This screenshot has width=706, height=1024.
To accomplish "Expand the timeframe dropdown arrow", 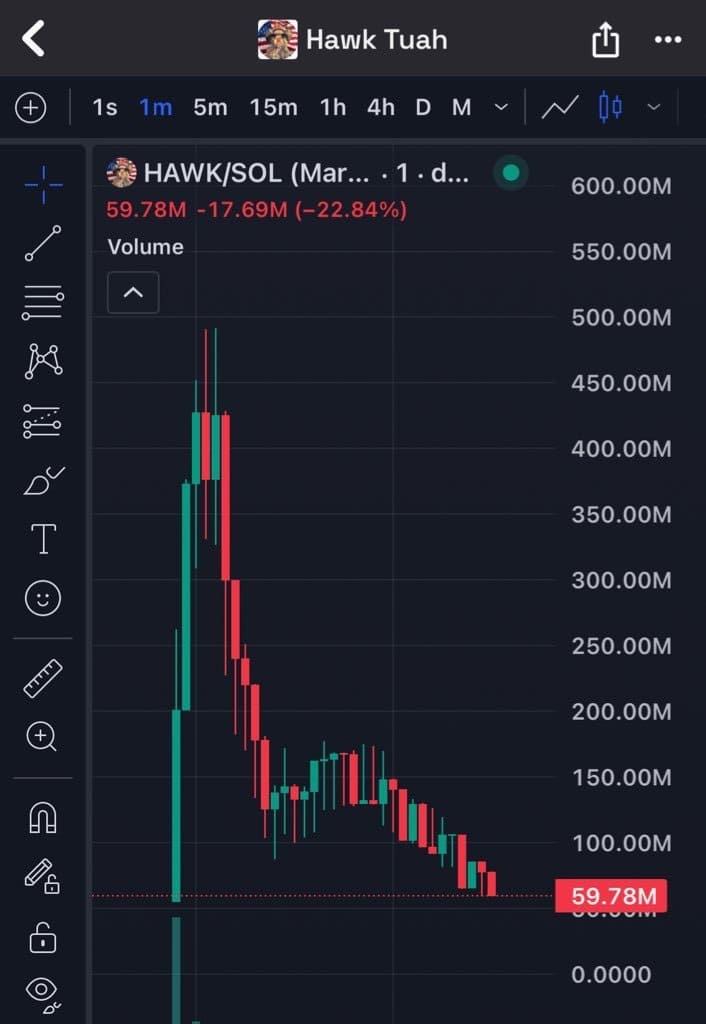I will click(x=502, y=107).
